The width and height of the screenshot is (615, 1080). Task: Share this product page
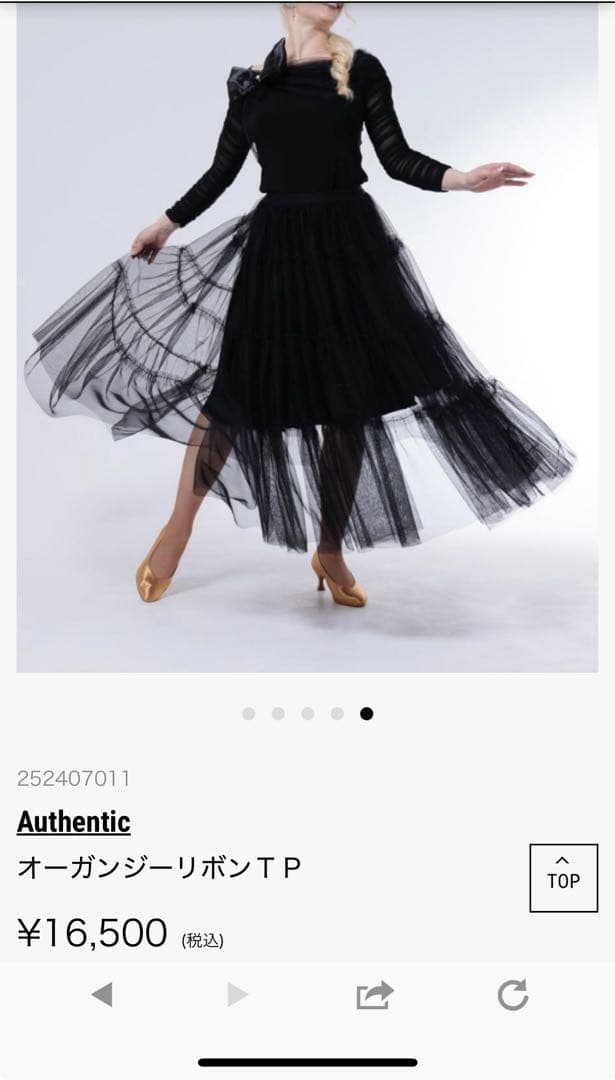pos(374,994)
